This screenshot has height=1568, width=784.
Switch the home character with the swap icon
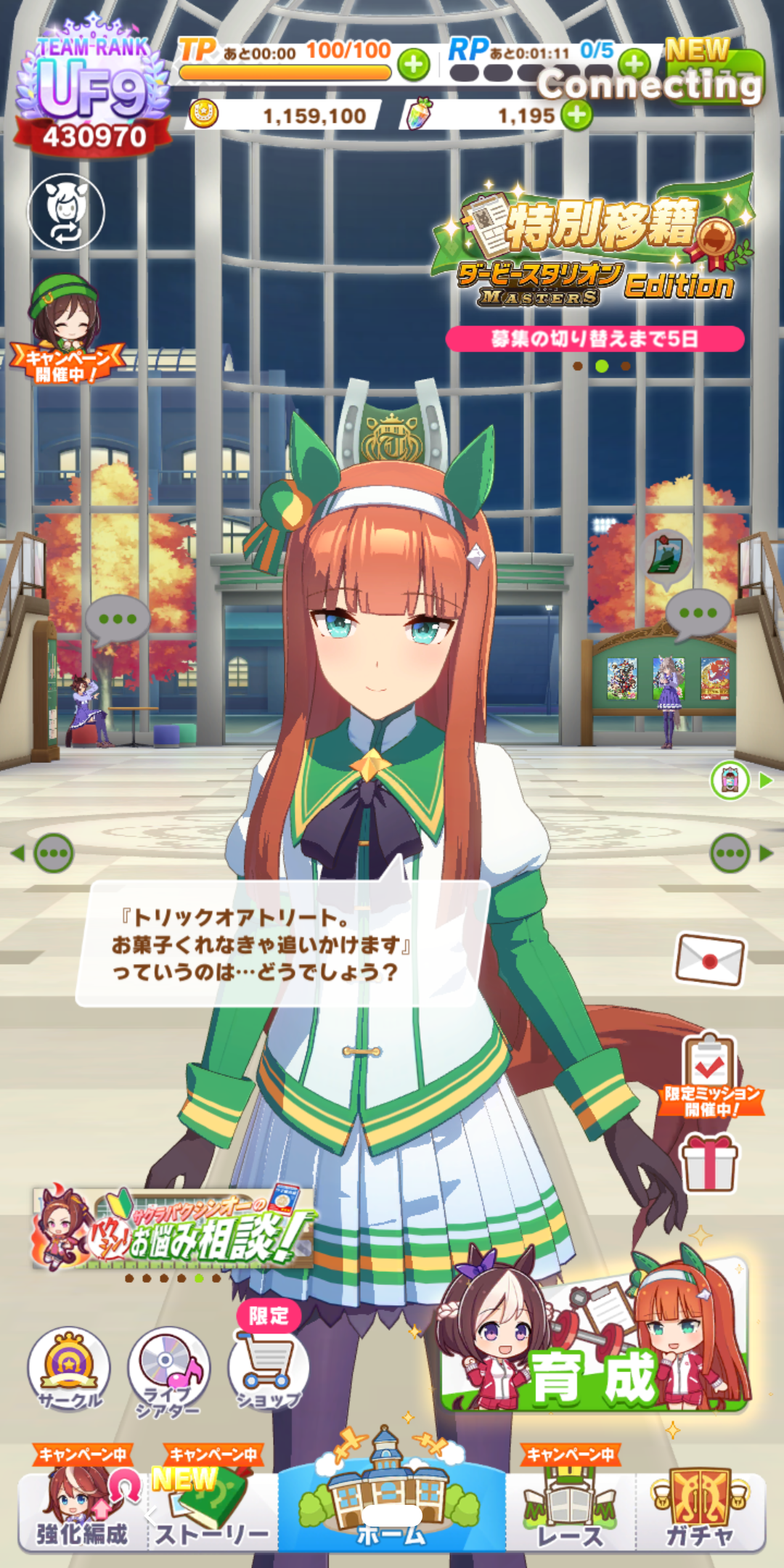pos(66,212)
